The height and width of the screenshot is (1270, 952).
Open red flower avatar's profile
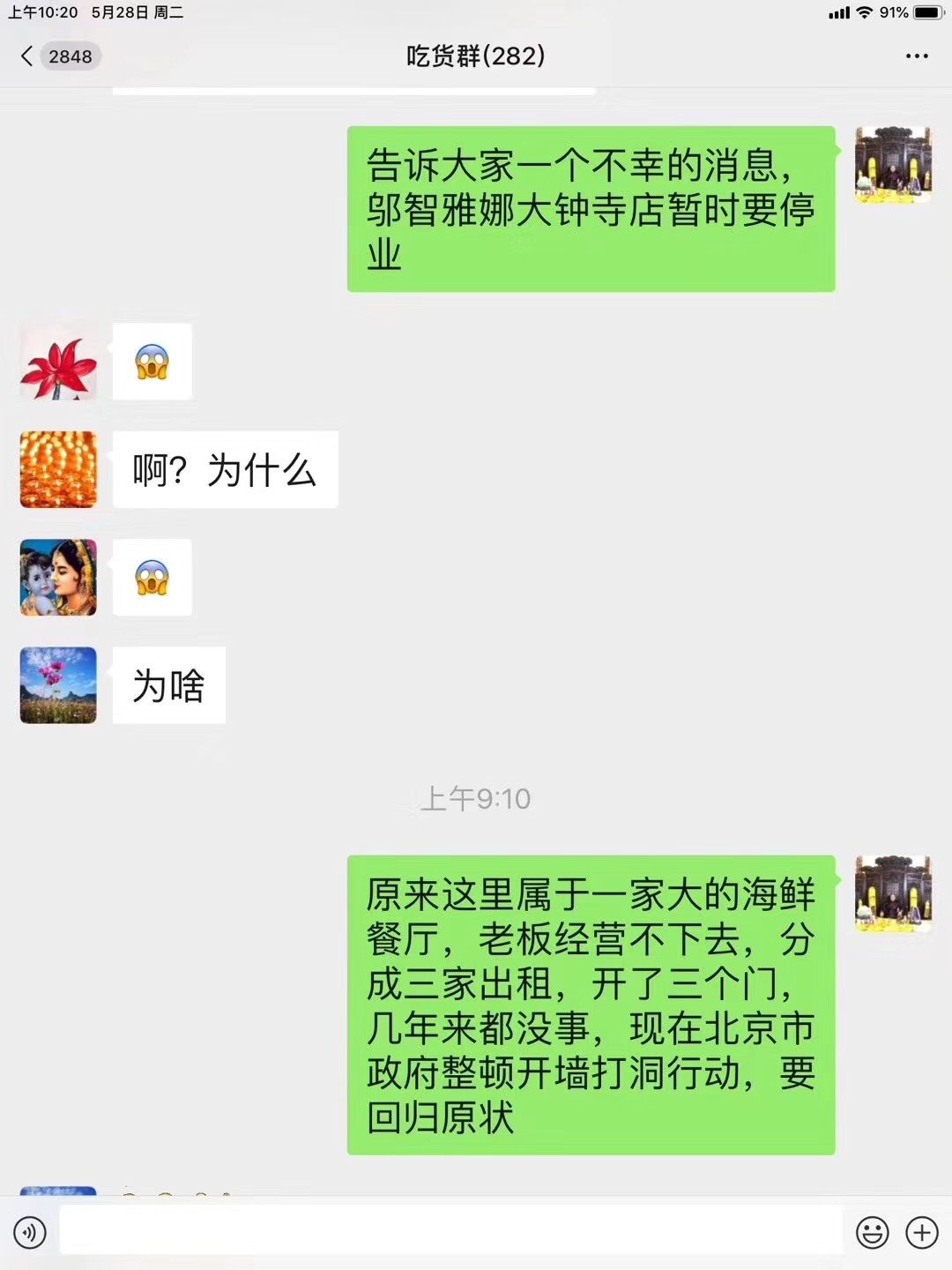(x=58, y=362)
